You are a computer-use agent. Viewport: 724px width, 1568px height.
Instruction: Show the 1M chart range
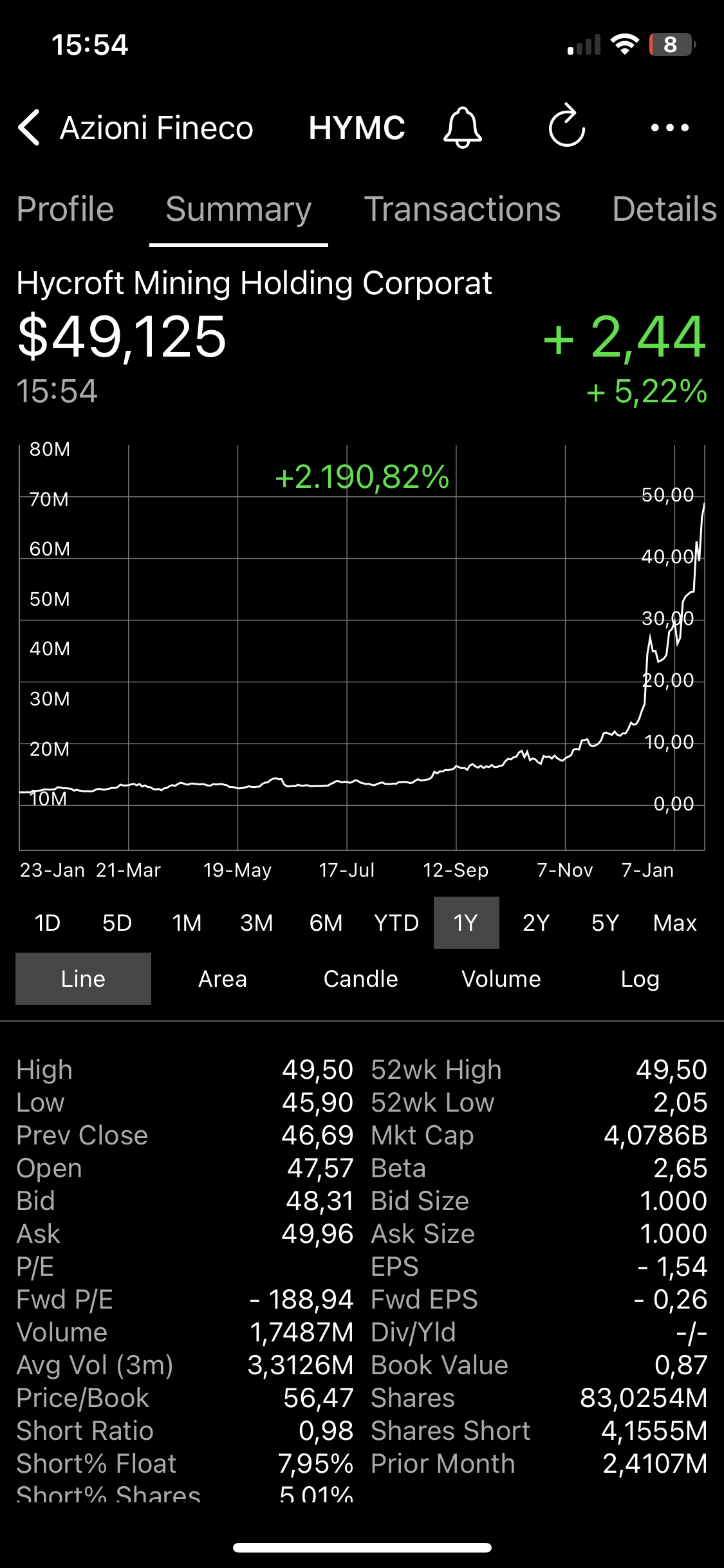coord(187,923)
